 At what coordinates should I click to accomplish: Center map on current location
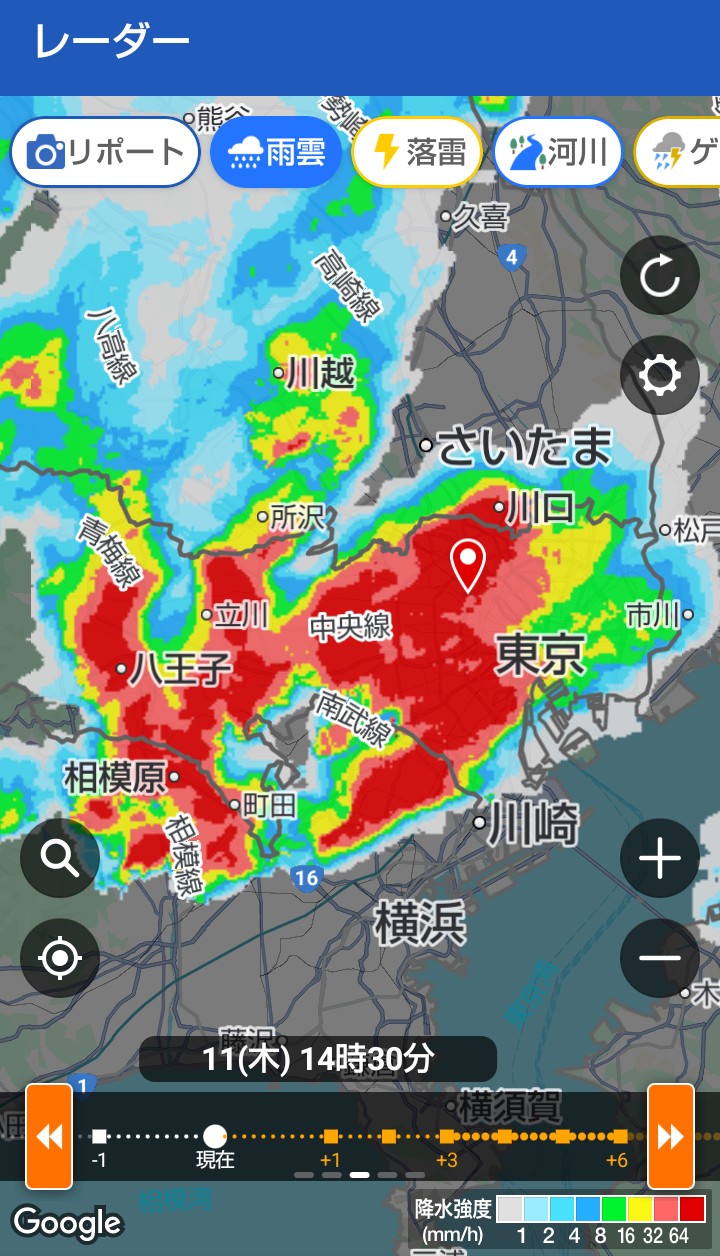pyautogui.click(x=60, y=958)
